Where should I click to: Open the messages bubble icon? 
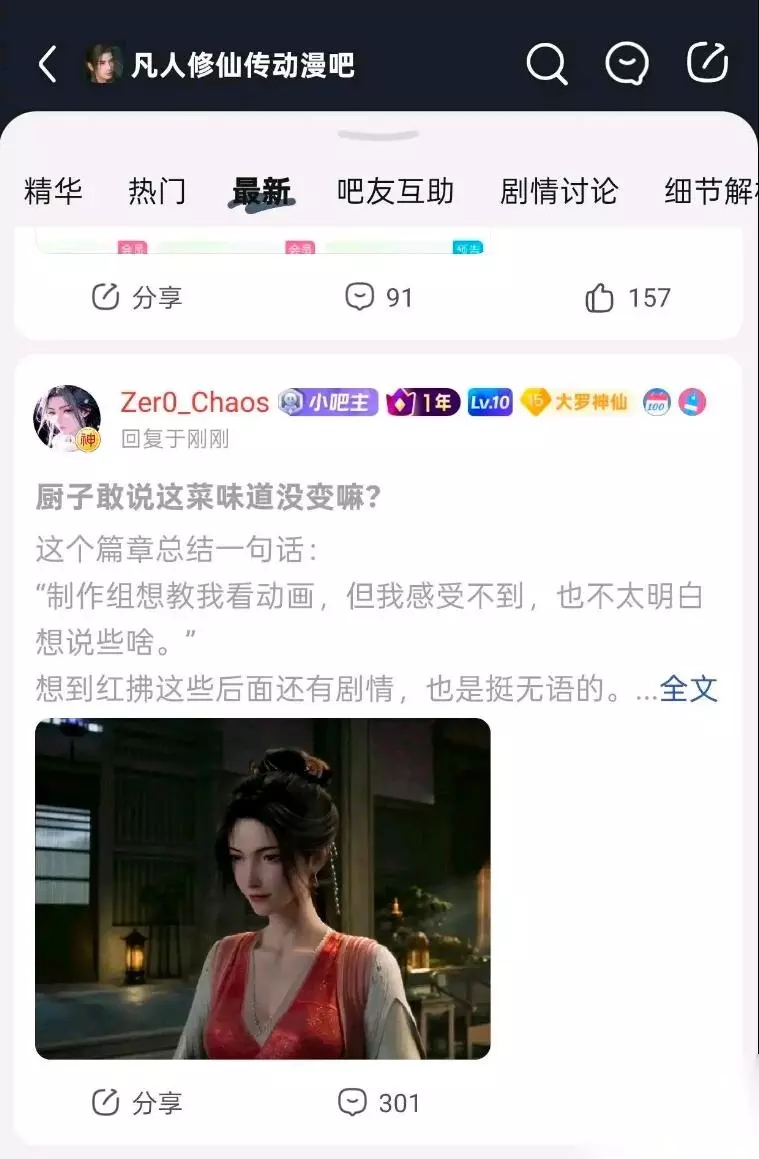[627, 64]
